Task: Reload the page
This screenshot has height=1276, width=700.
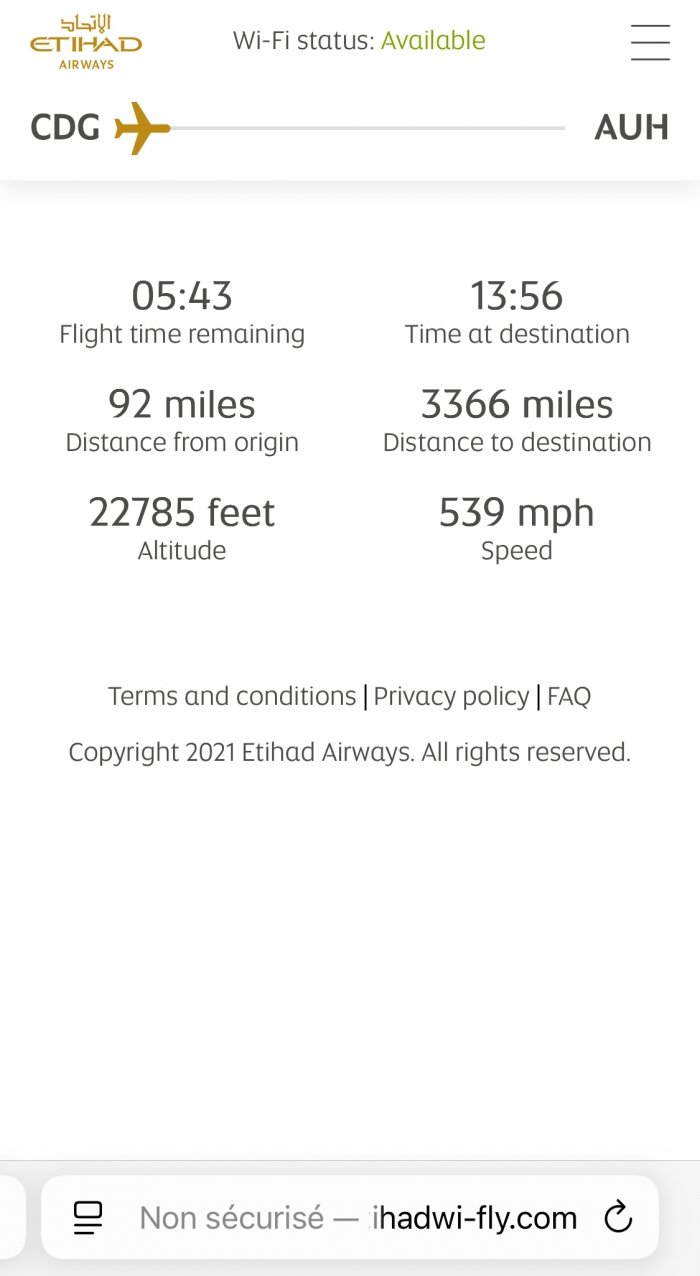Action: coord(619,1217)
